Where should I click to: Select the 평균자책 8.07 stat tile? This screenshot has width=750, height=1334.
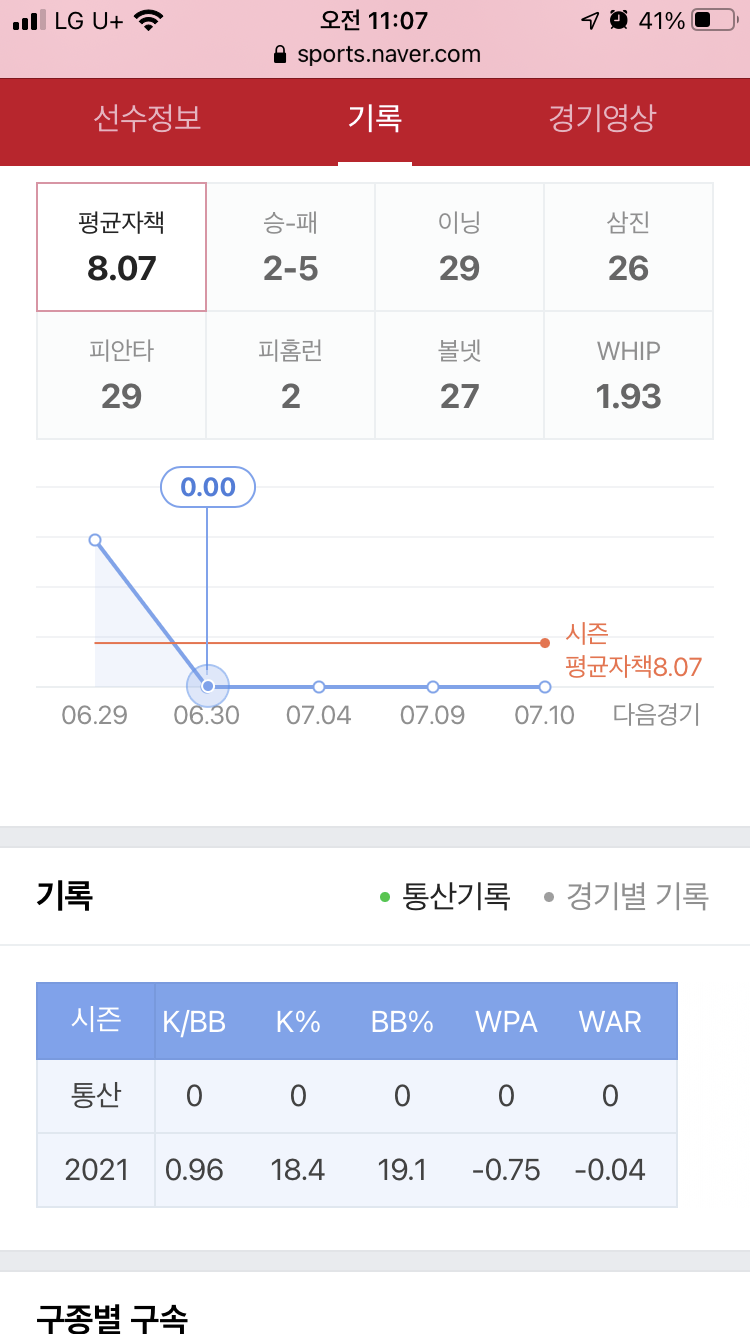(122, 247)
